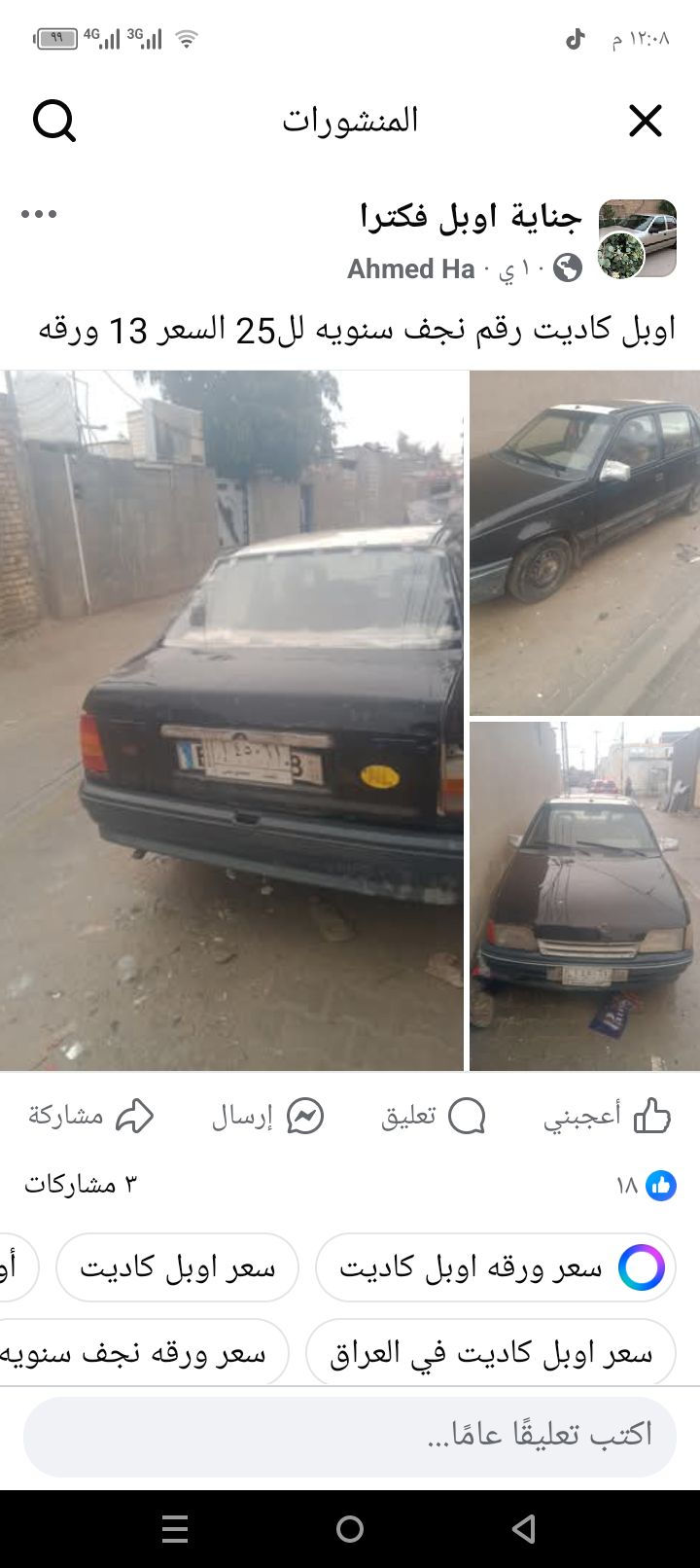Image resolution: width=700 pixels, height=1568 pixels.
Task: Select the chip سعر اوبل كاديت
Action: tap(177, 1267)
